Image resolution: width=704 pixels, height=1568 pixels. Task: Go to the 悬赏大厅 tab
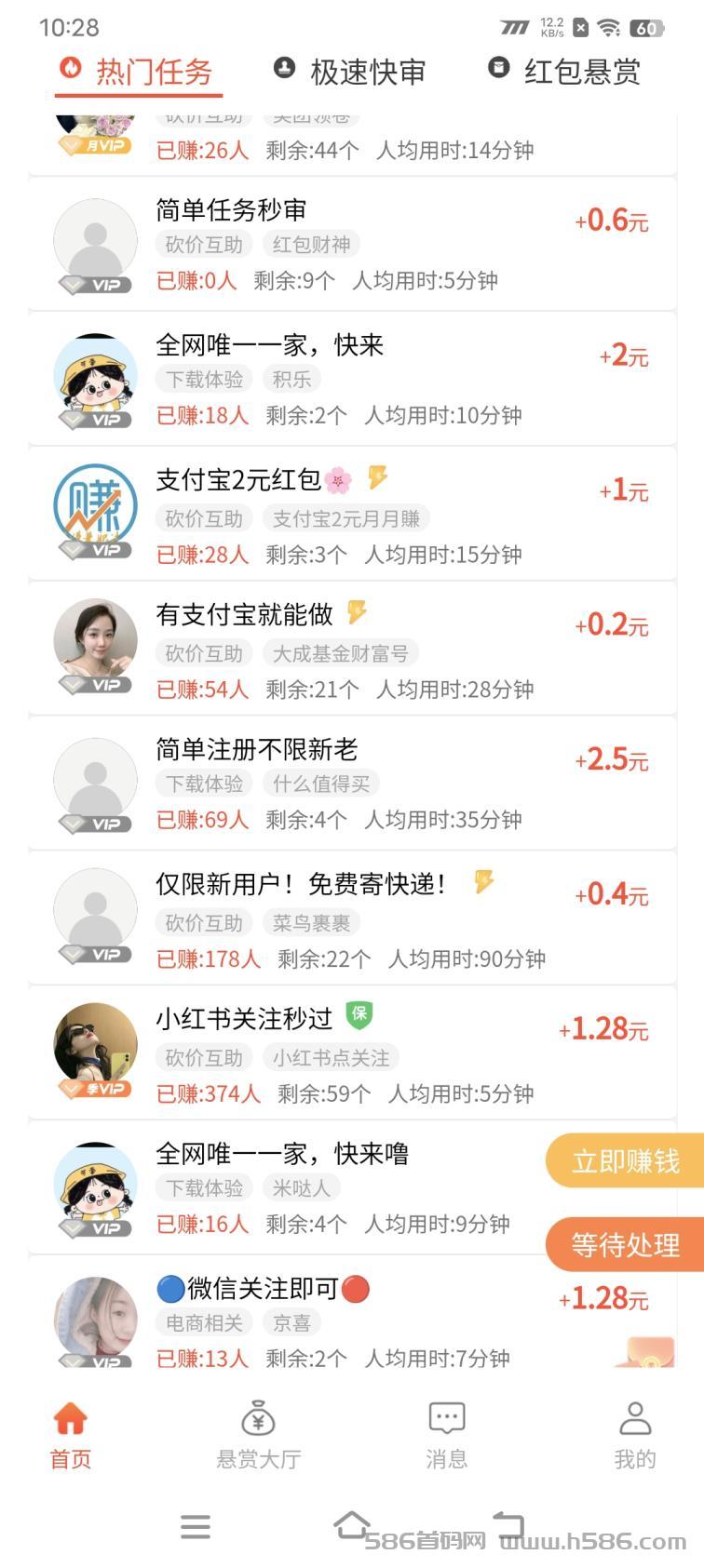click(258, 1435)
